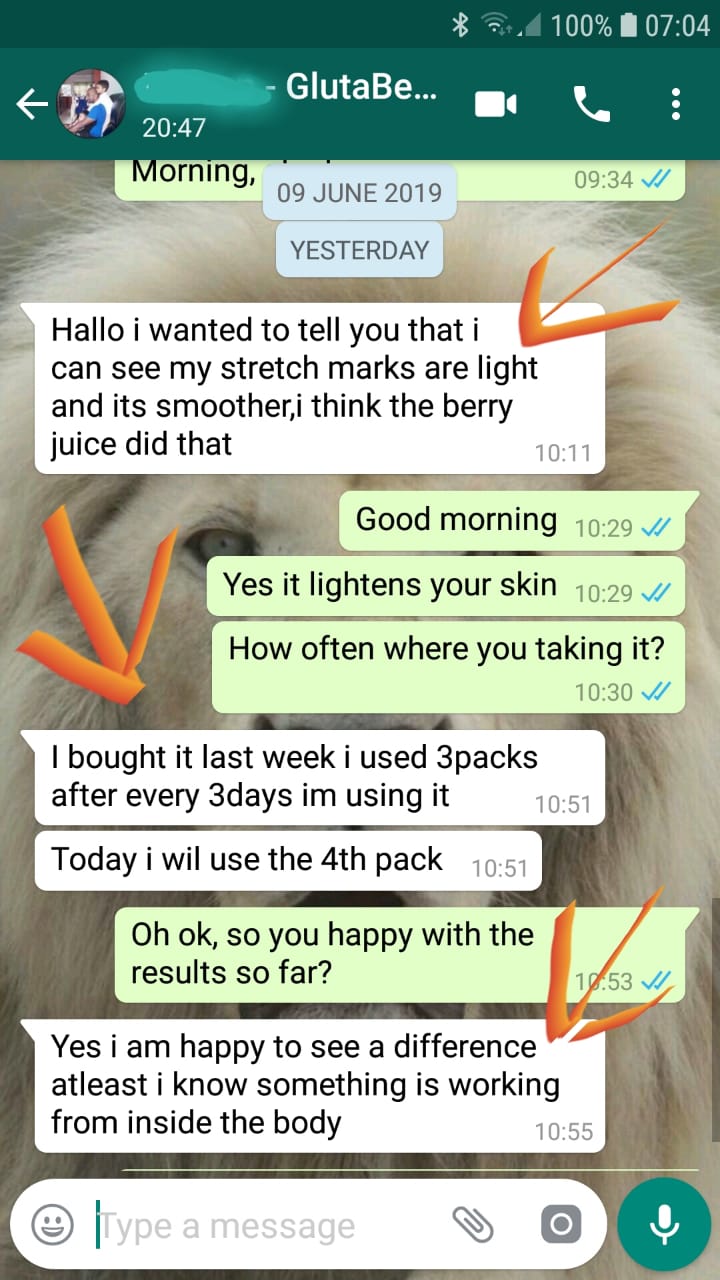
Task: Go back to the chats list
Action: pos(32,104)
